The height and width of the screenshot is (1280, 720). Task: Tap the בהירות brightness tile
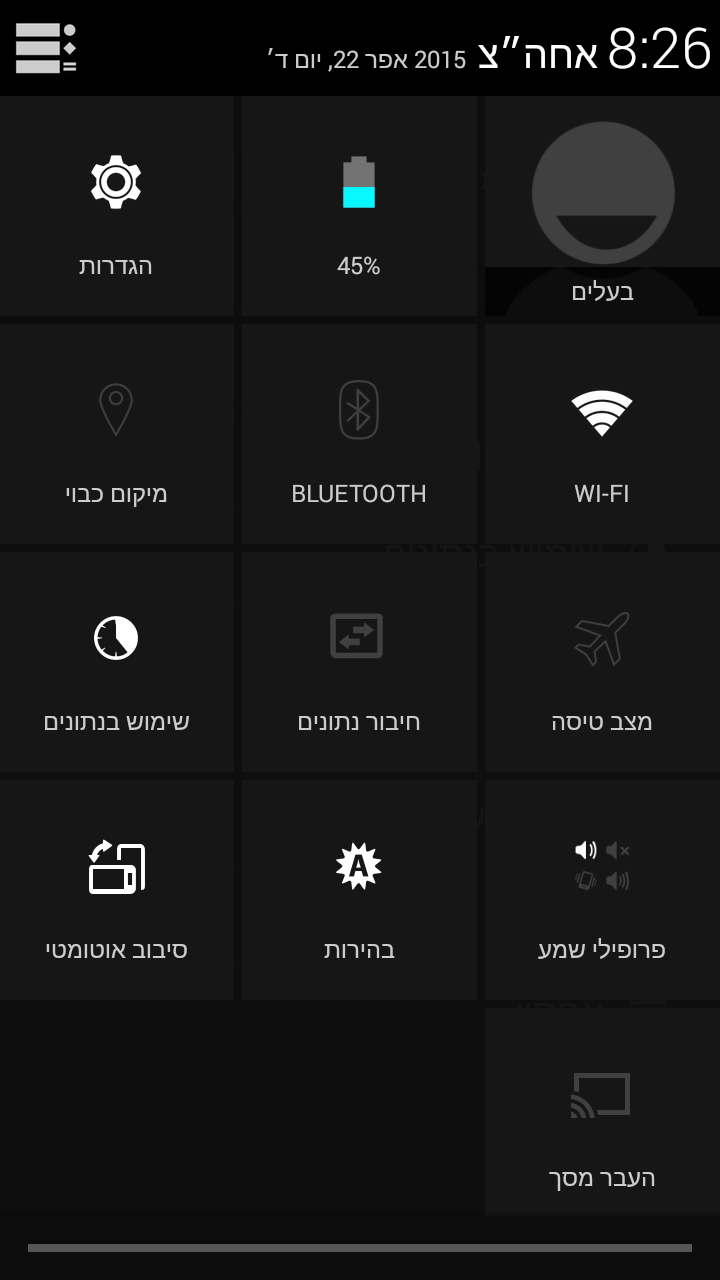358,890
